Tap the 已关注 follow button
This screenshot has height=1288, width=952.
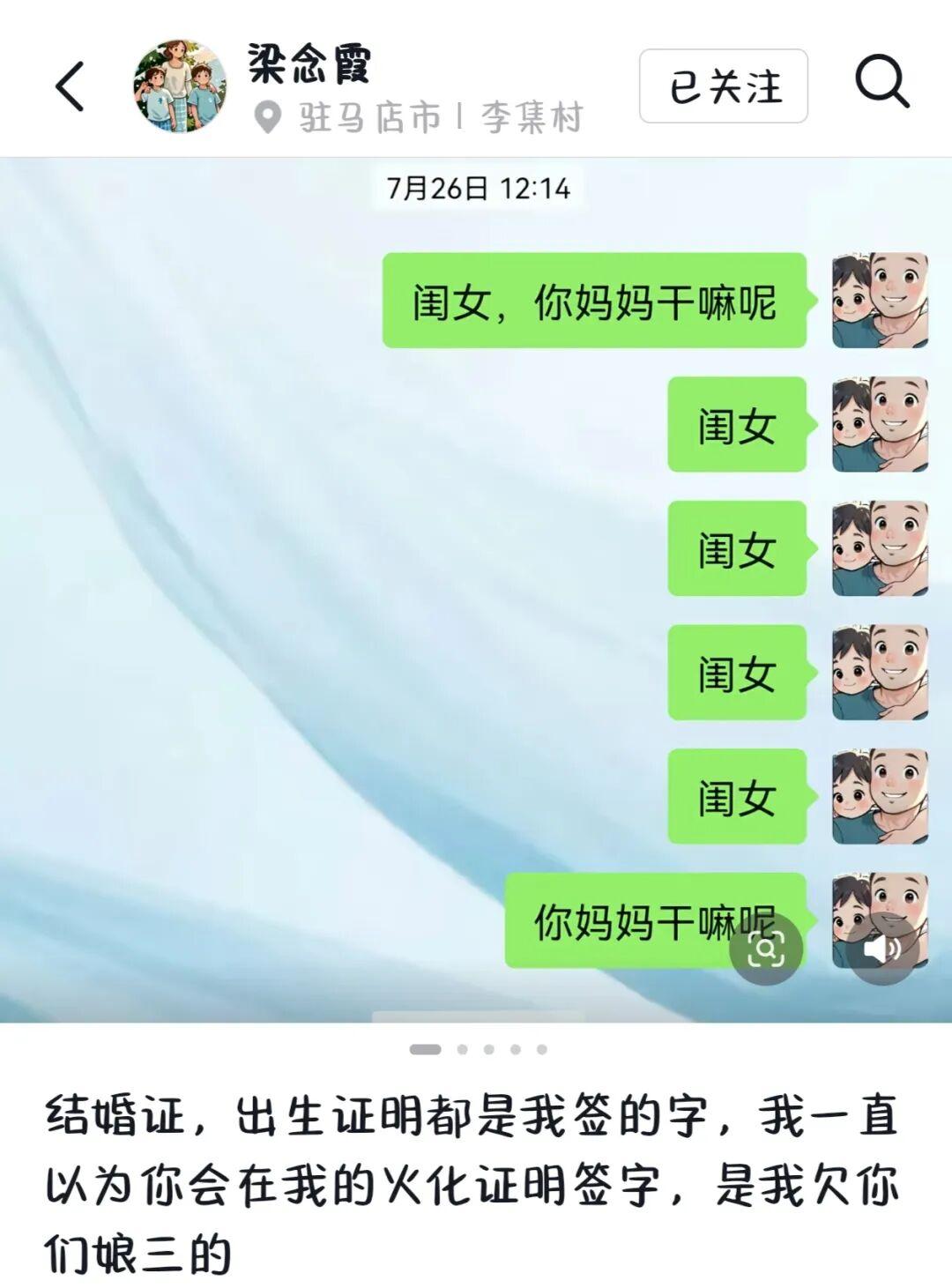pyautogui.click(x=723, y=86)
